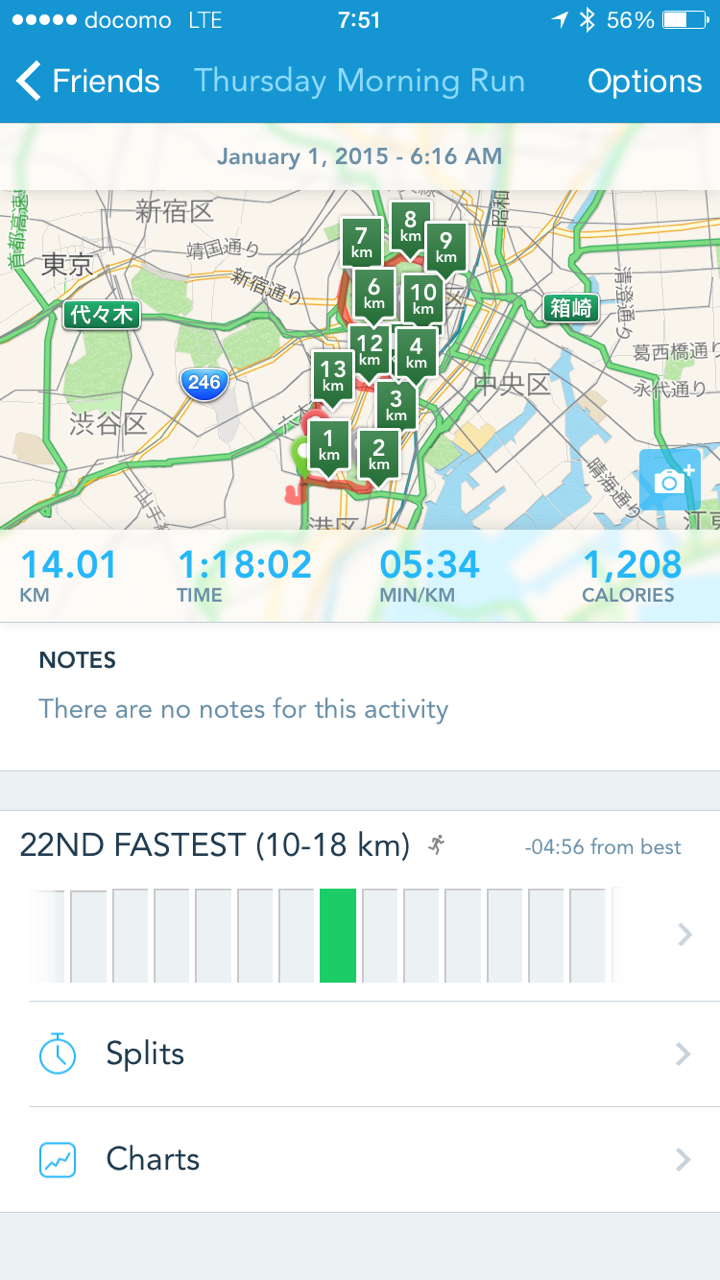
Task: Go back to Friends
Action: tap(88, 81)
